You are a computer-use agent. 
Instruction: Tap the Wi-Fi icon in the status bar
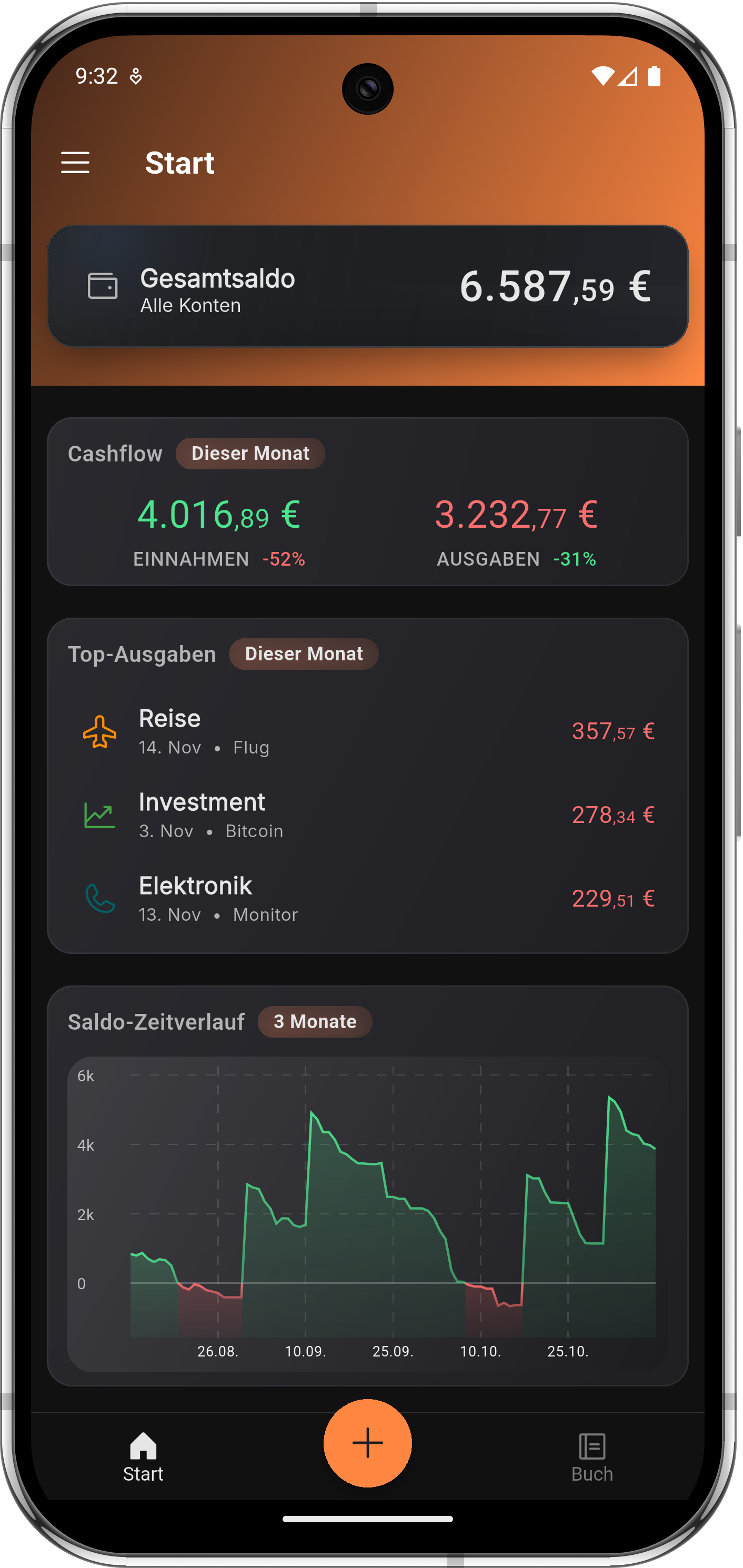pyautogui.click(x=603, y=75)
